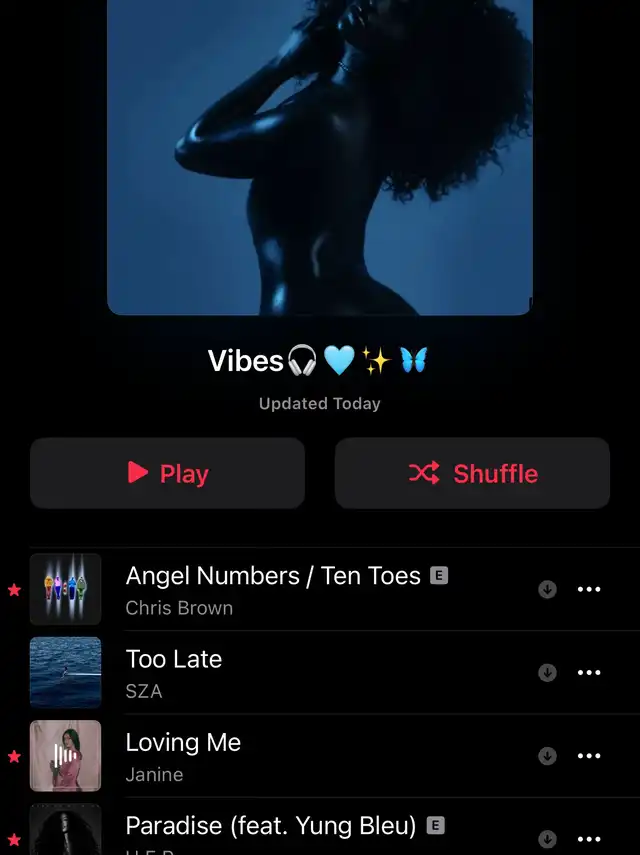The width and height of the screenshot is (640, 855).
Task: Open more options for Too Late
Action: coord(589,673)
